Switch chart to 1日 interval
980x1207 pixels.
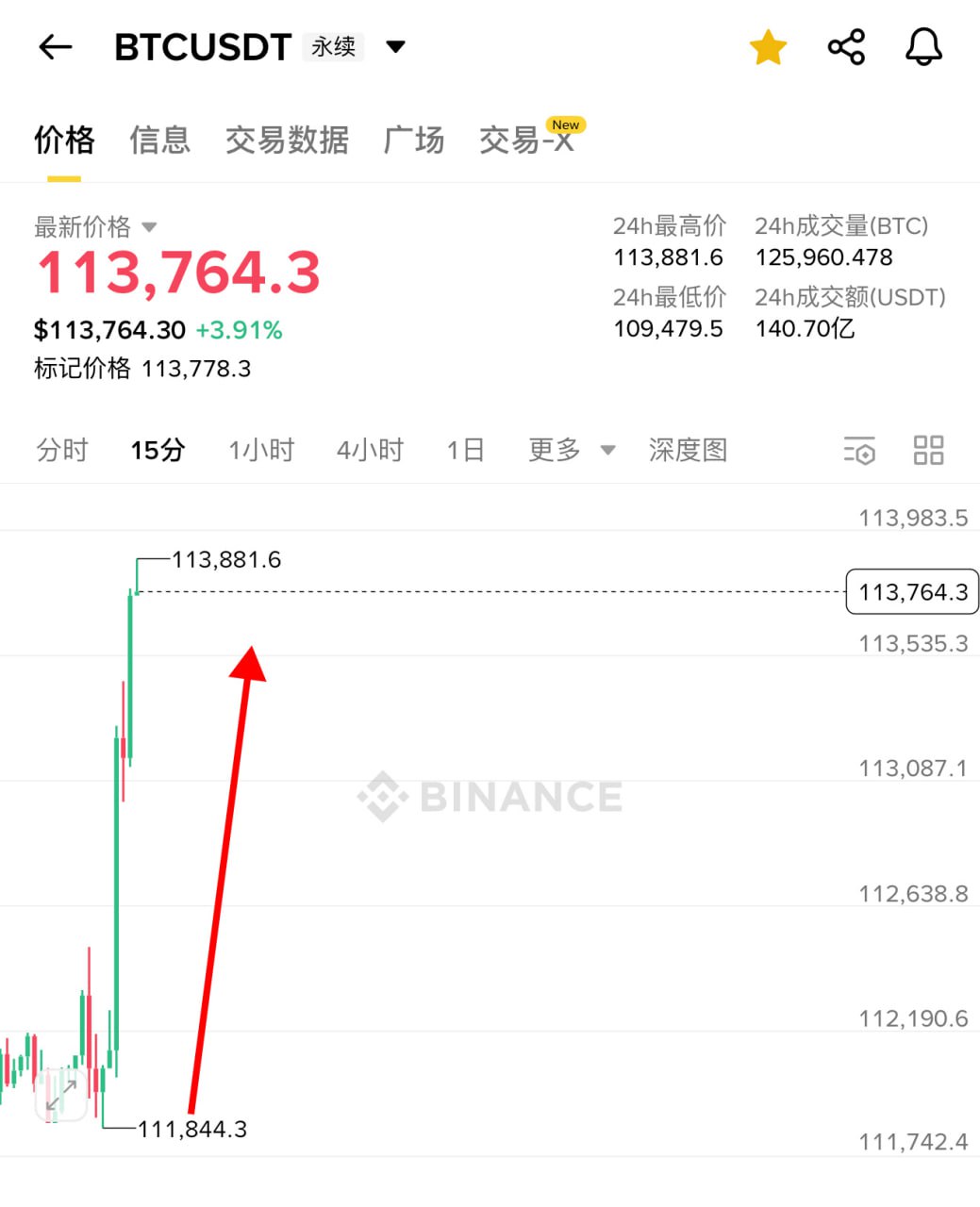pos(465,450)
